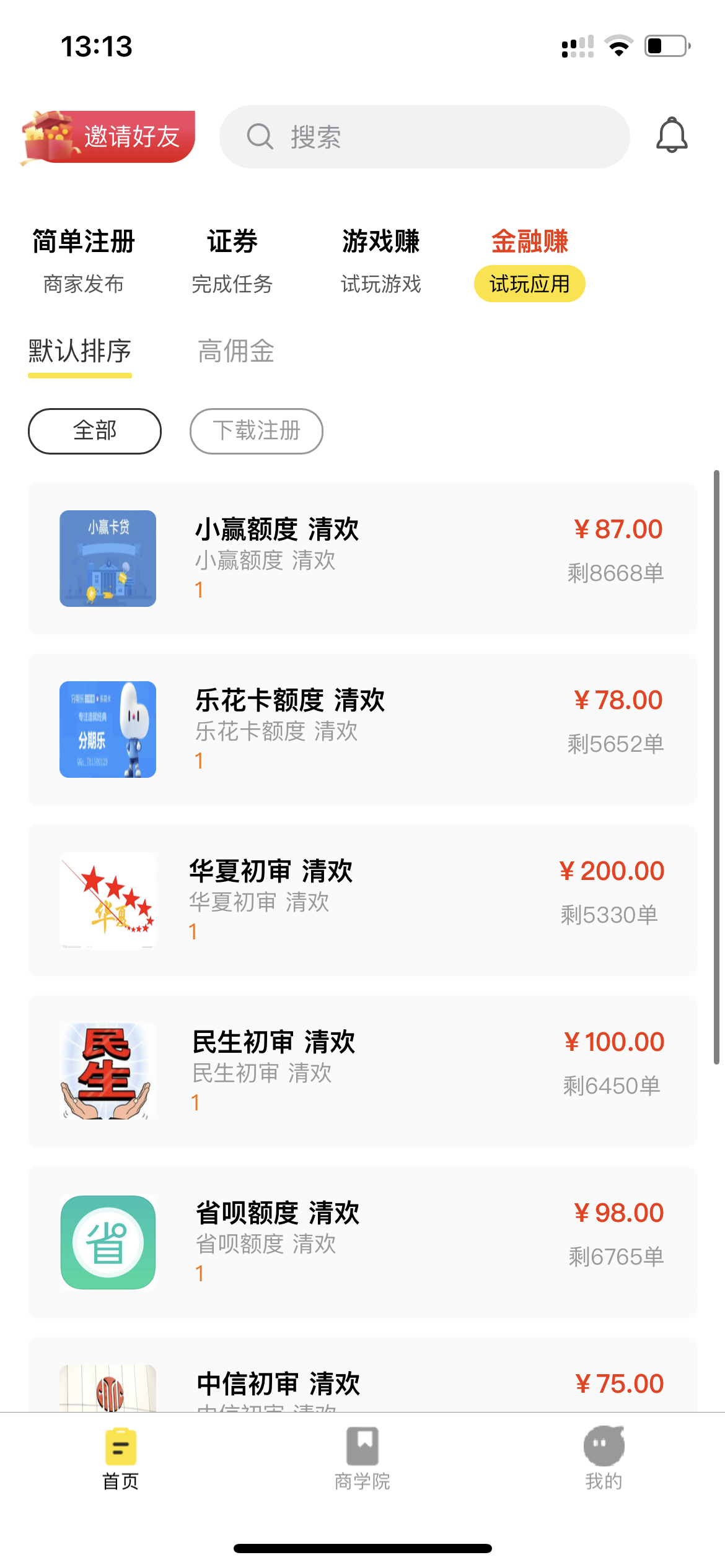Open the 我的 profile tab
The height and width of the screenshot is (1568, 725).
pos(604,1458)
